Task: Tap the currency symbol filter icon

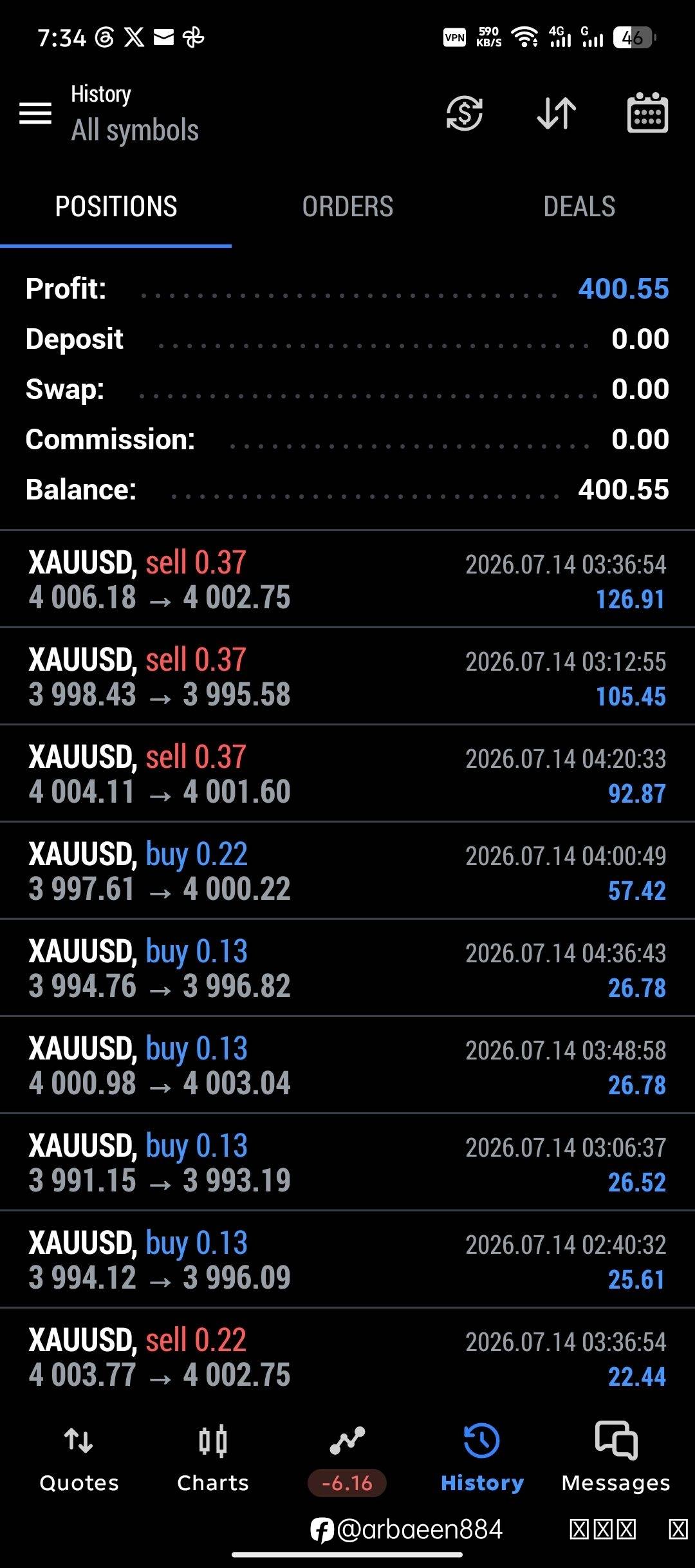Action: coord(465,113)
